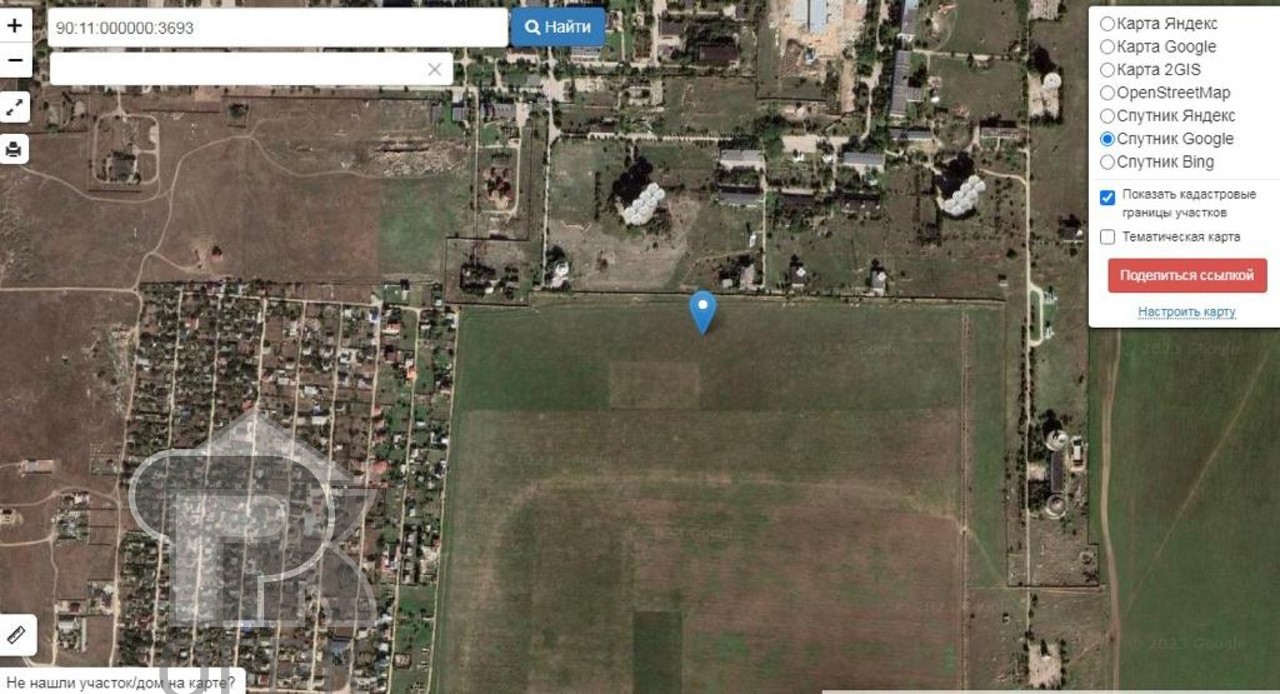This screenshot has height=694, width=1280.
Task: Zoom in on the map
Action: (x=15, y=25)
